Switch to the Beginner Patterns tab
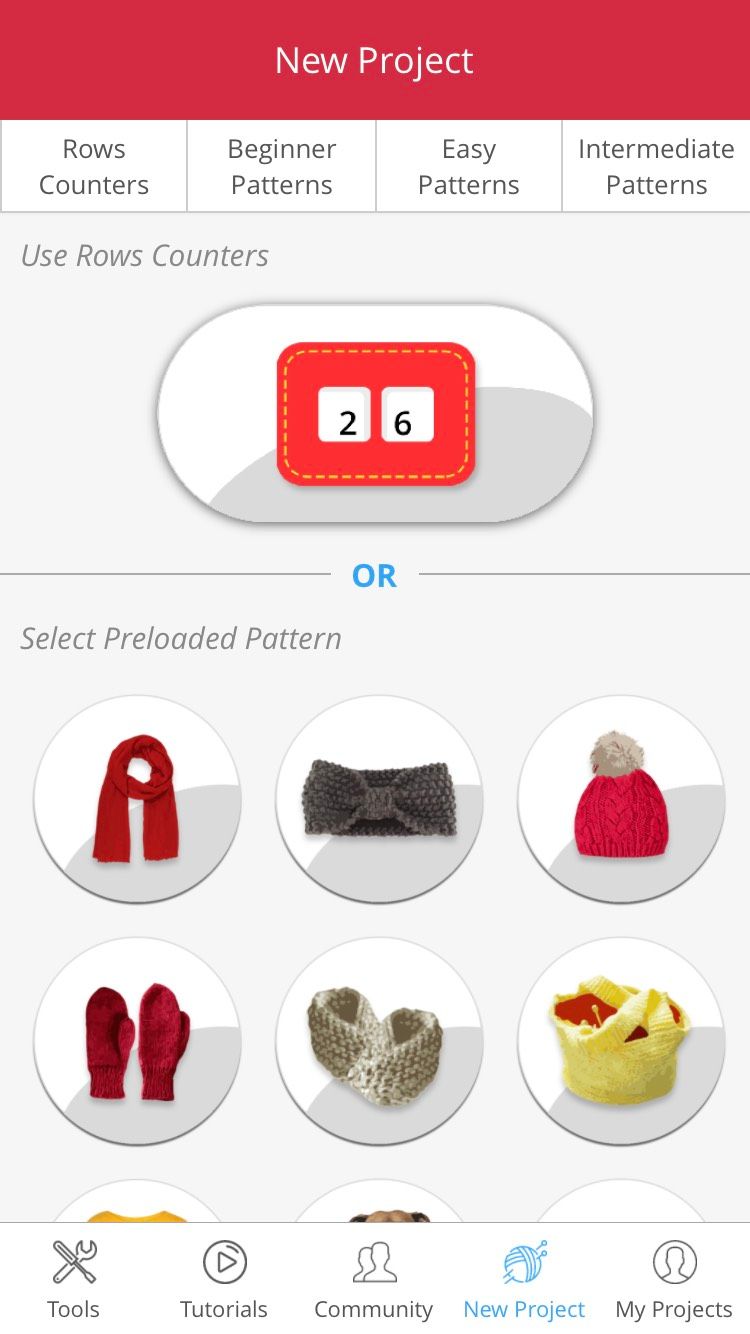This screenshot has height=1334, width=750. point(281,165)
